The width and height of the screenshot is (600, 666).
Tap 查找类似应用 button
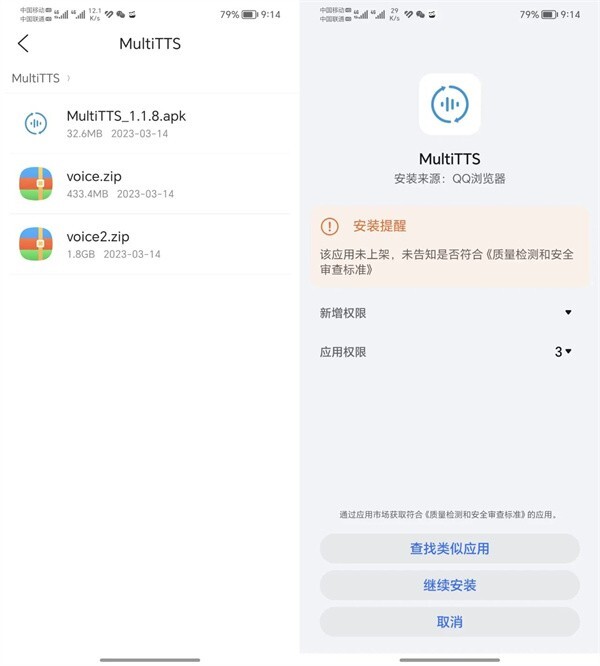click(449, 549)
